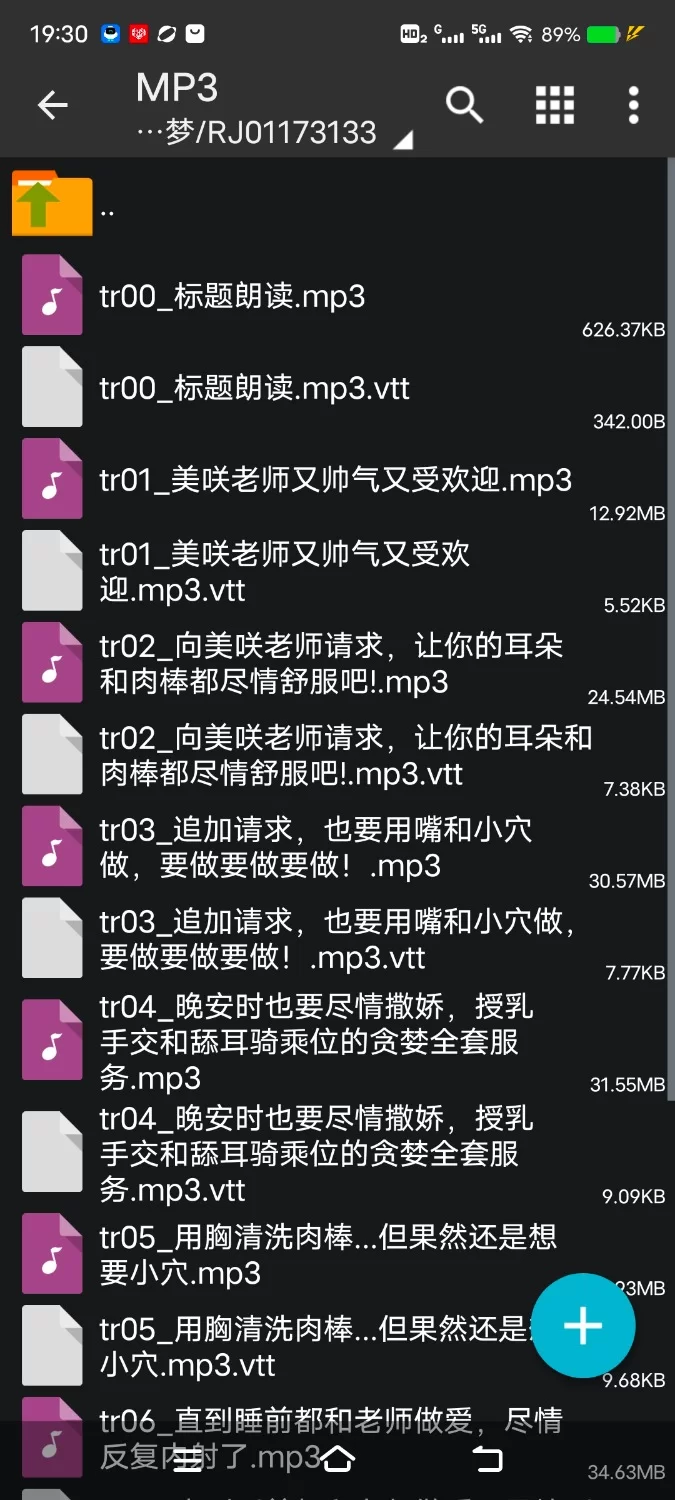Open the tr04 .mp3.vtt subtitle file

coord(315,1154)
